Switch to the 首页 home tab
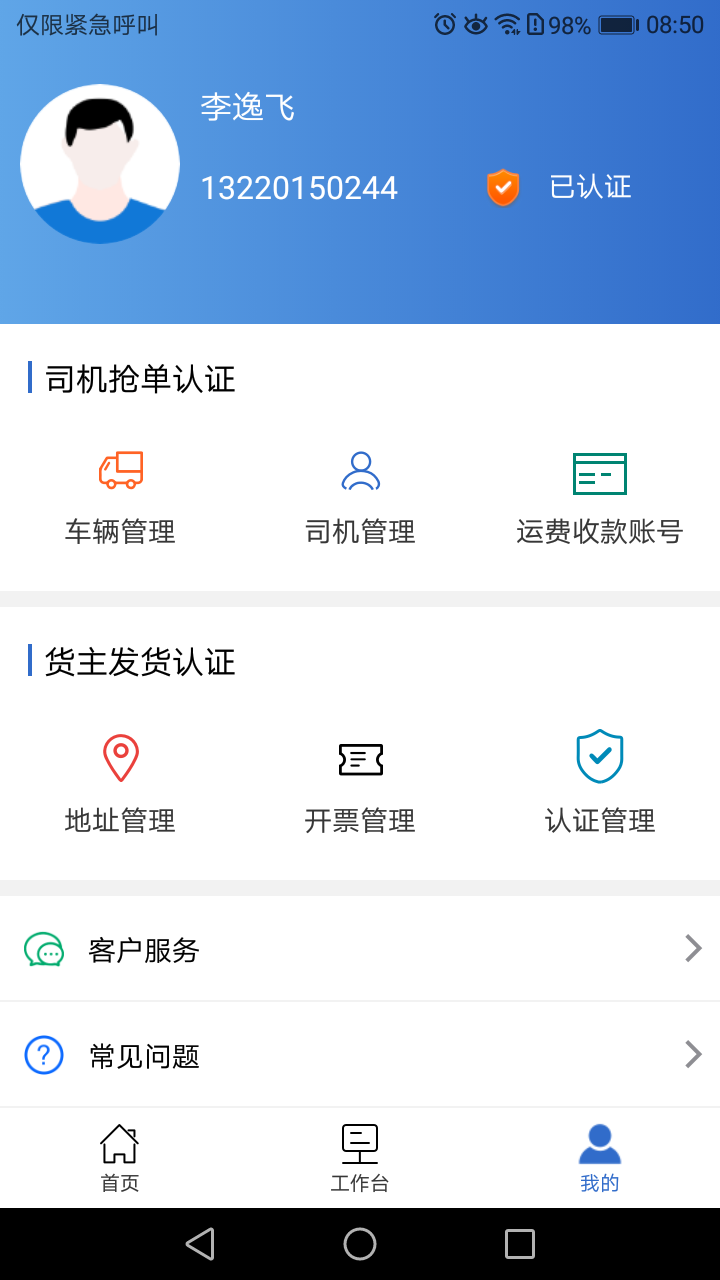 [120, 1158]
